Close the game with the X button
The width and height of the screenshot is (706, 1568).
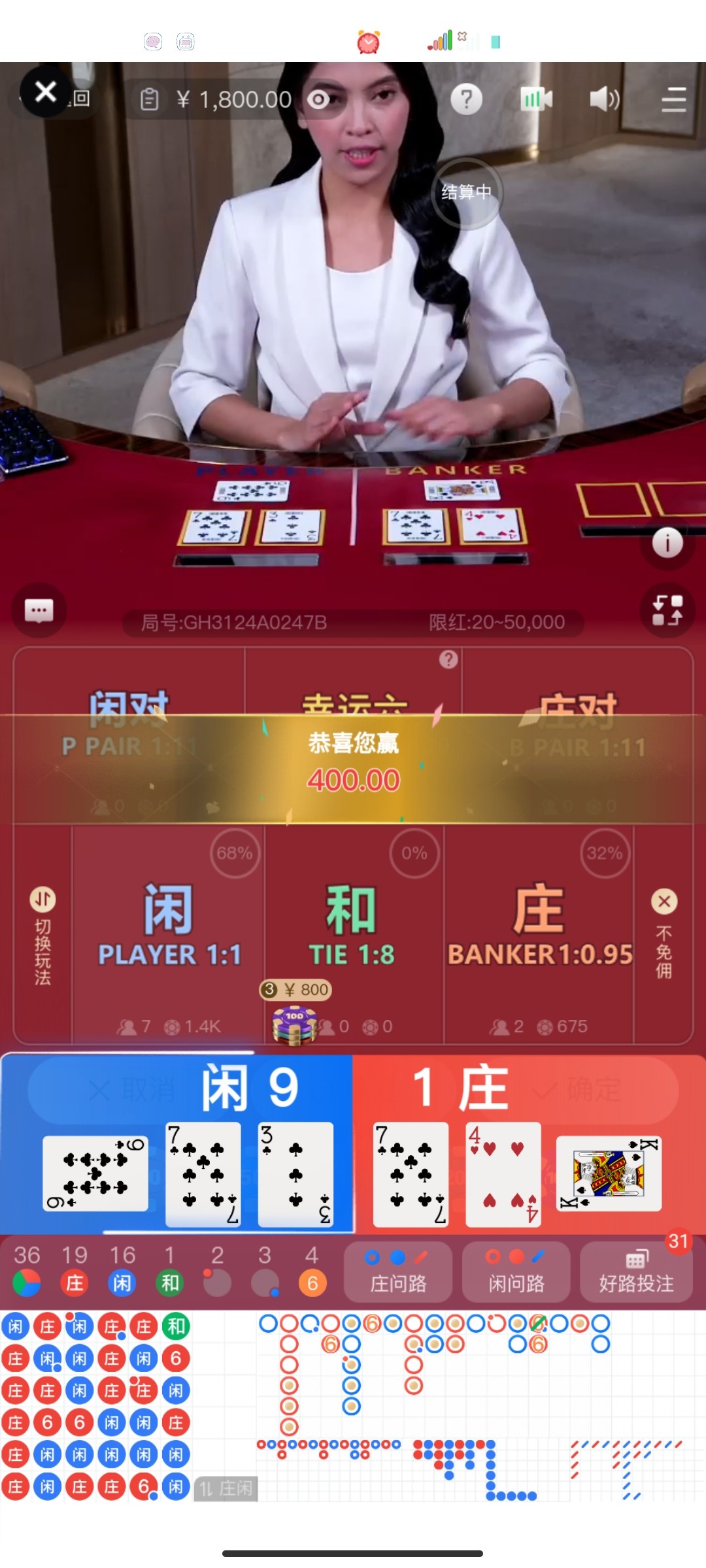[45, 91]
